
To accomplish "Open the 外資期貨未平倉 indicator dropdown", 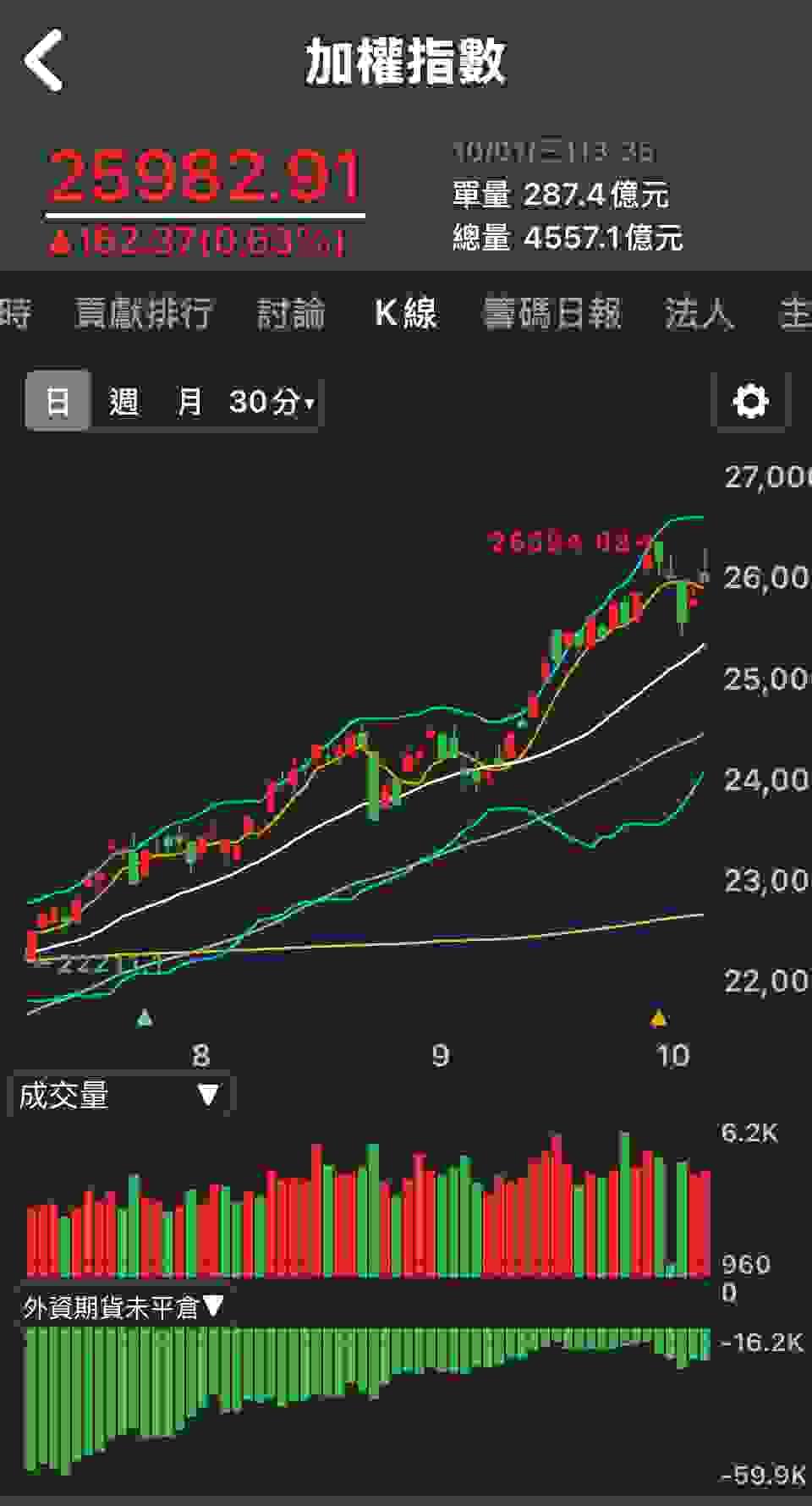I will click(x=123, y=1308).
